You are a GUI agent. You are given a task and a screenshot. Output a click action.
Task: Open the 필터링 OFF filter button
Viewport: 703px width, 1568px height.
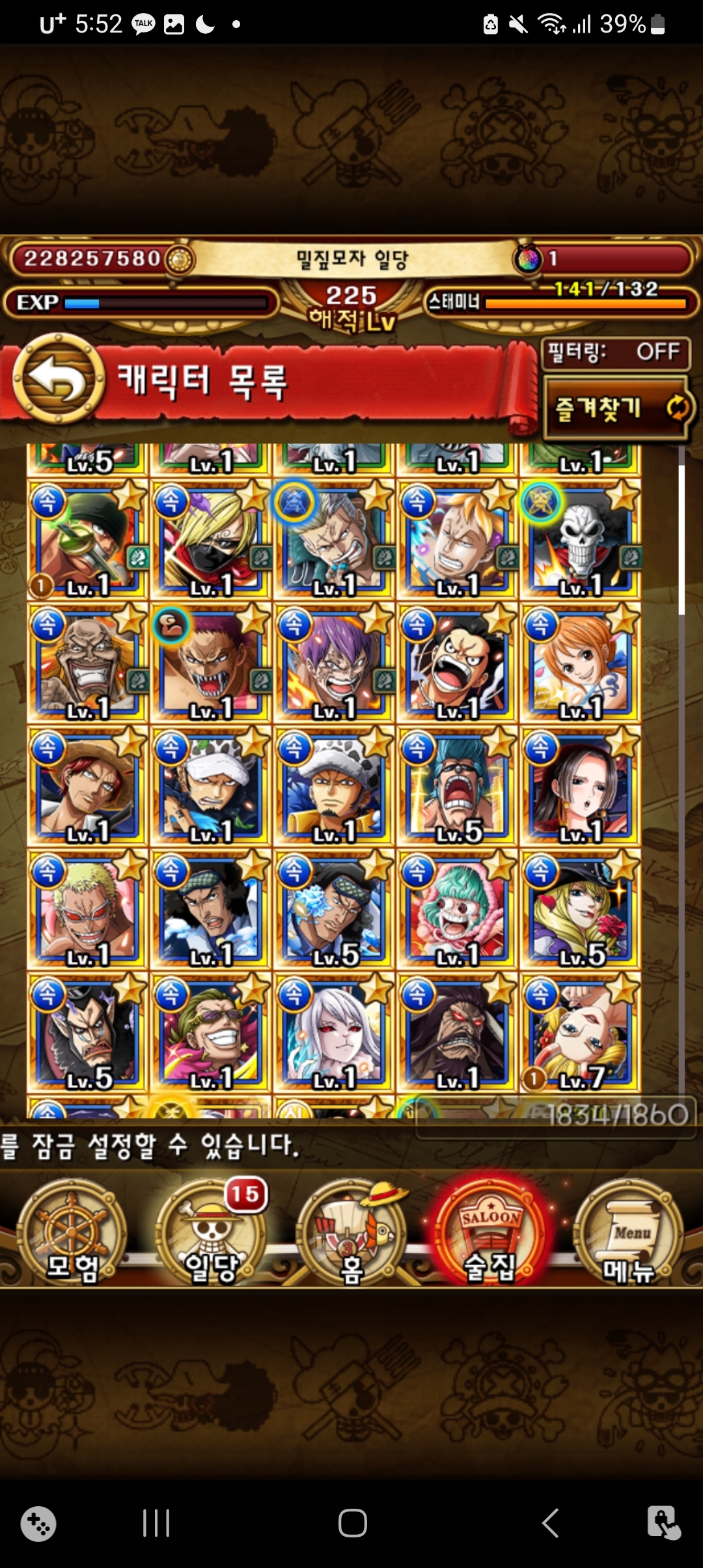click(x=615, y=352)
